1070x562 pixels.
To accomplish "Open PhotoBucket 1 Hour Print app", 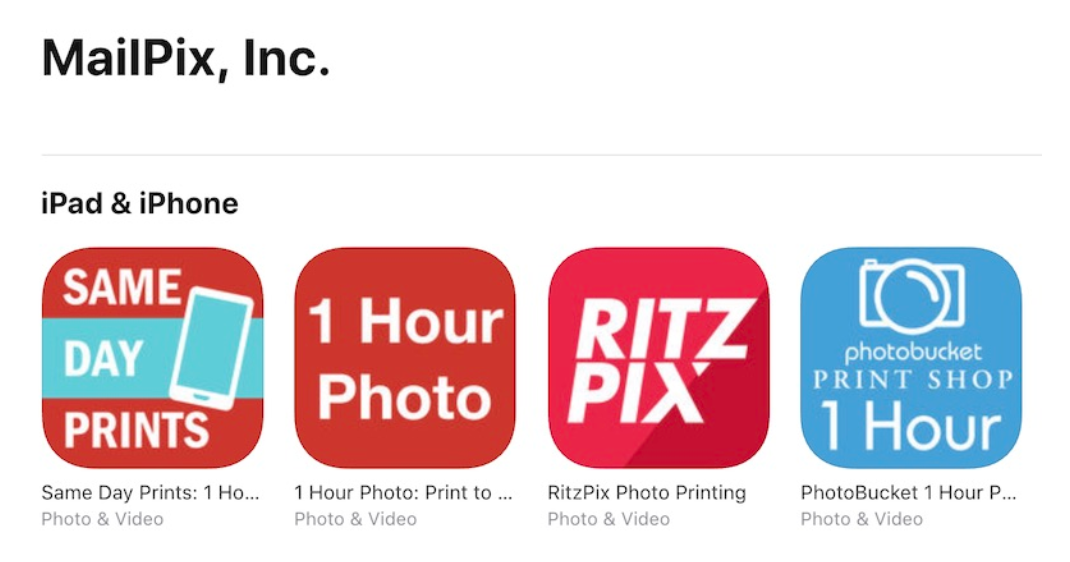I will [x=911, y=358].
